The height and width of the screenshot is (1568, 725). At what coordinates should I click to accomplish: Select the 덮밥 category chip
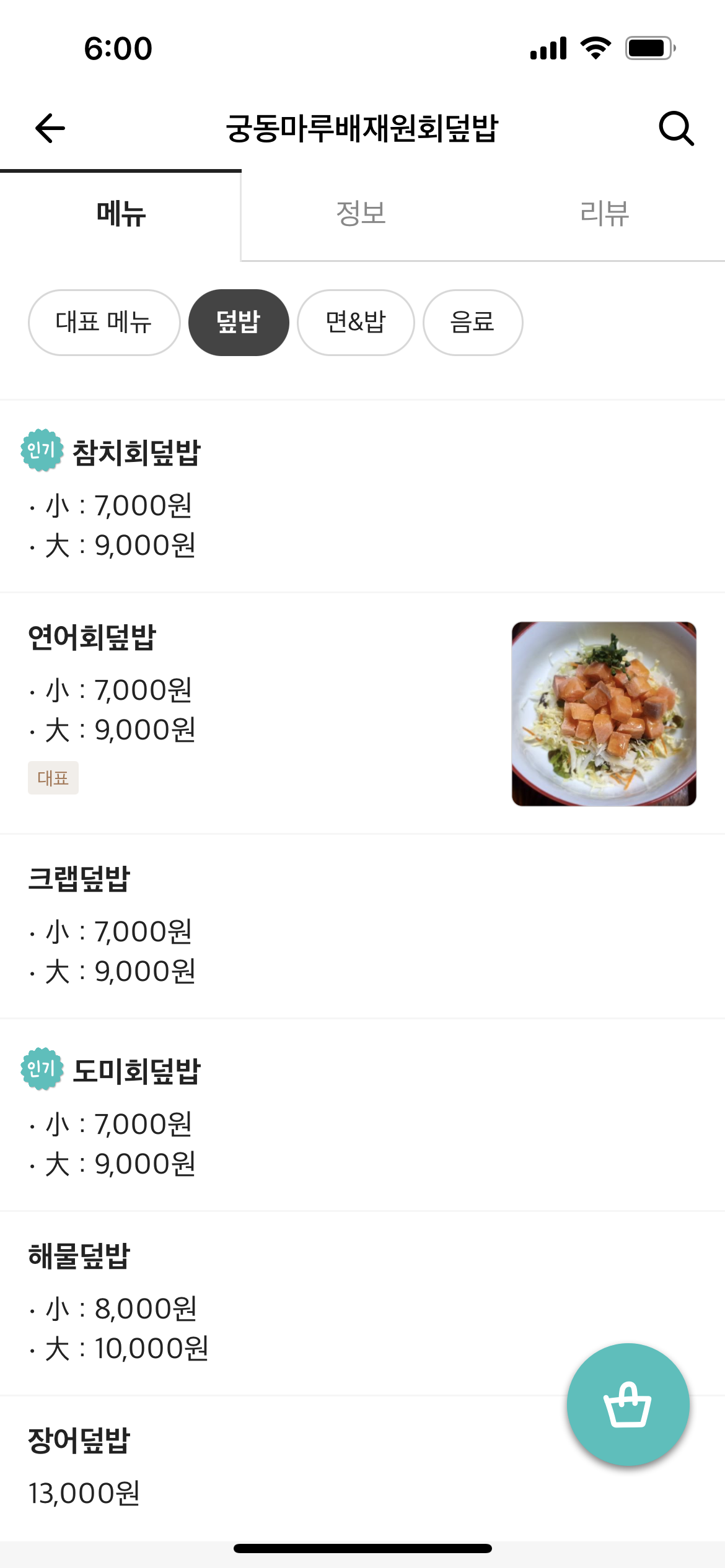click(x=239, y=323)
